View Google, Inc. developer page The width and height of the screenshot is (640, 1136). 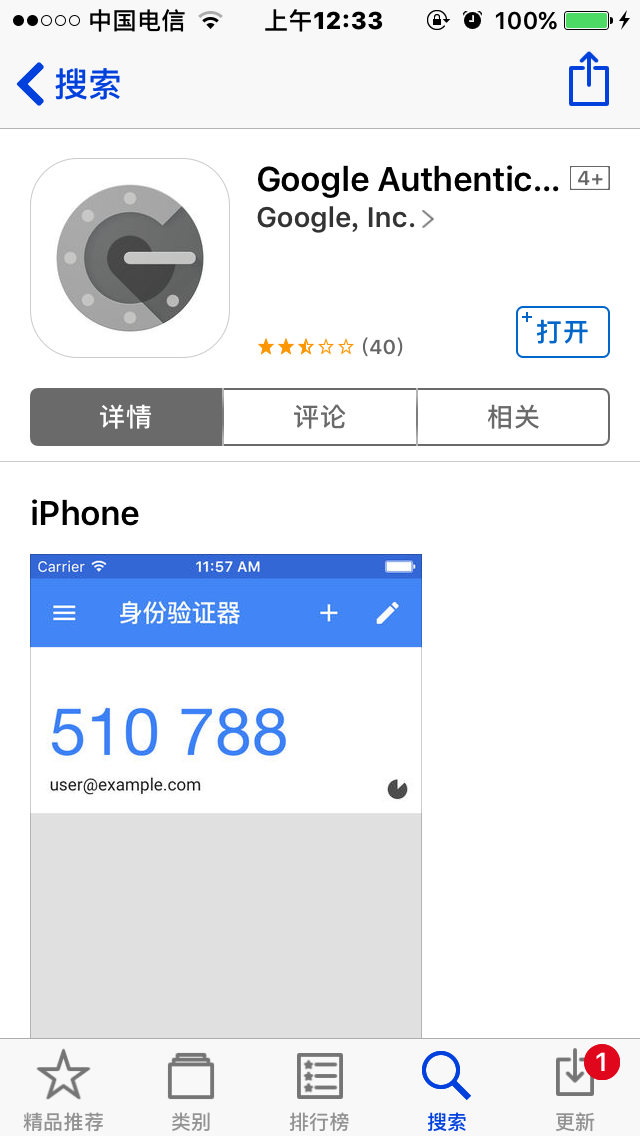345,218
